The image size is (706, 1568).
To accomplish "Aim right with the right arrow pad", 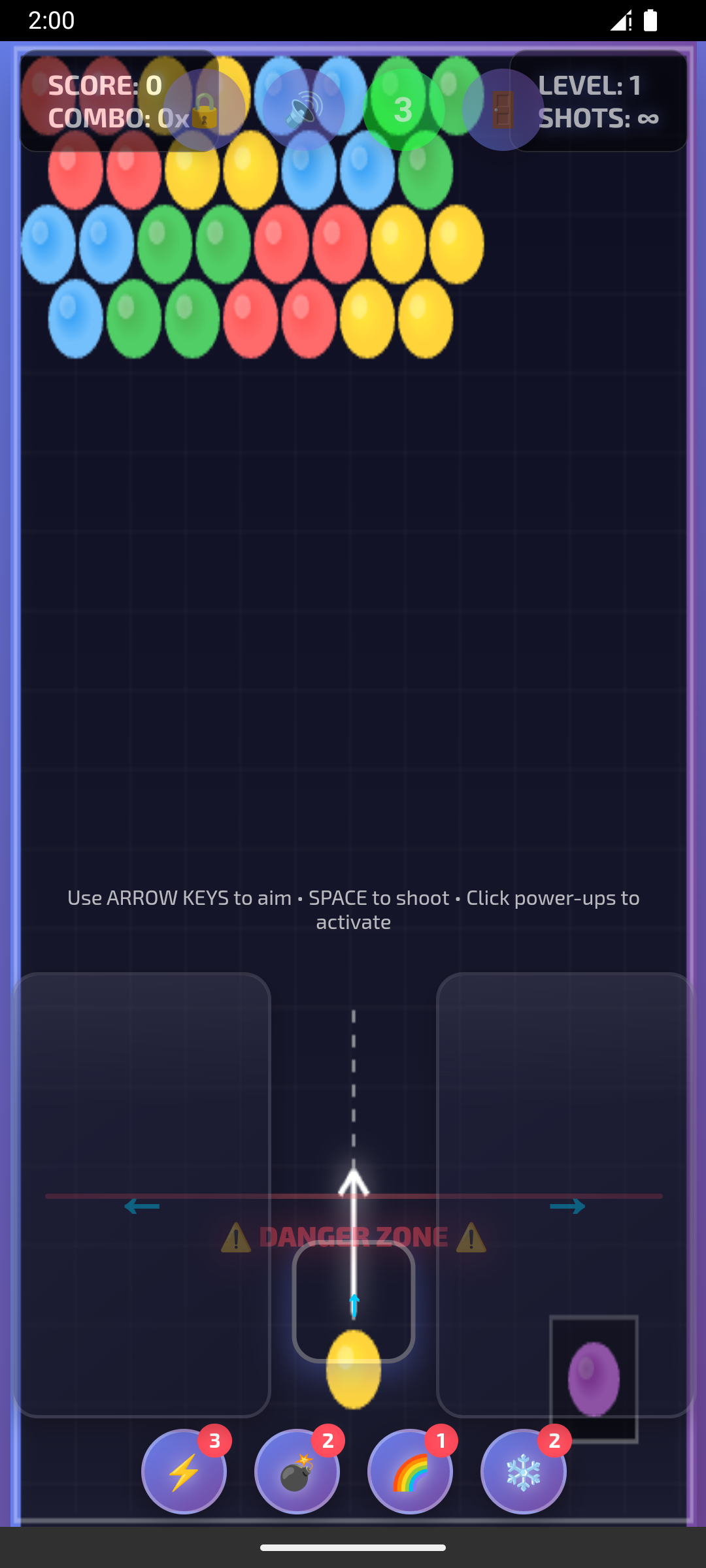I will tap(565, 1194).
